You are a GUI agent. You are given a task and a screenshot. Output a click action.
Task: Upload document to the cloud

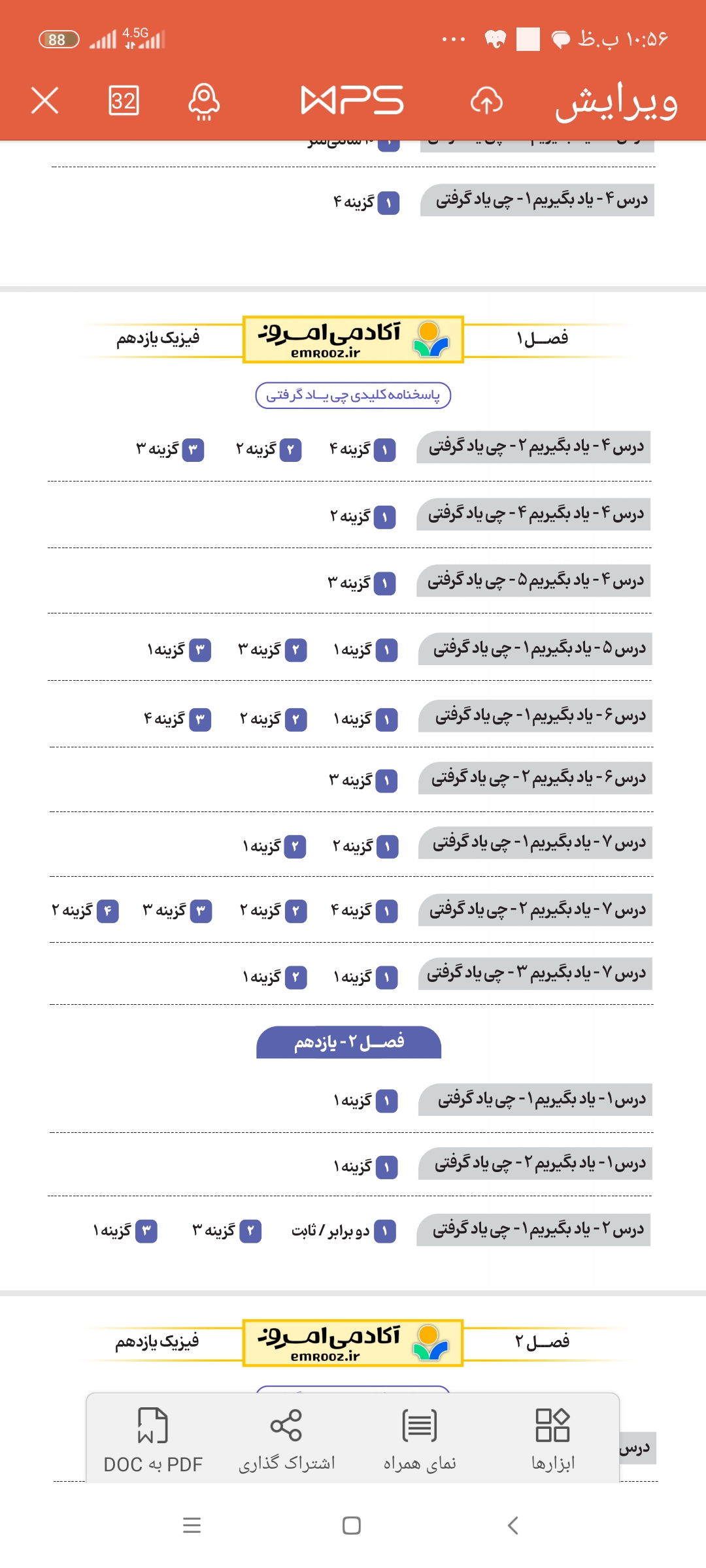[x=486, y=101]
